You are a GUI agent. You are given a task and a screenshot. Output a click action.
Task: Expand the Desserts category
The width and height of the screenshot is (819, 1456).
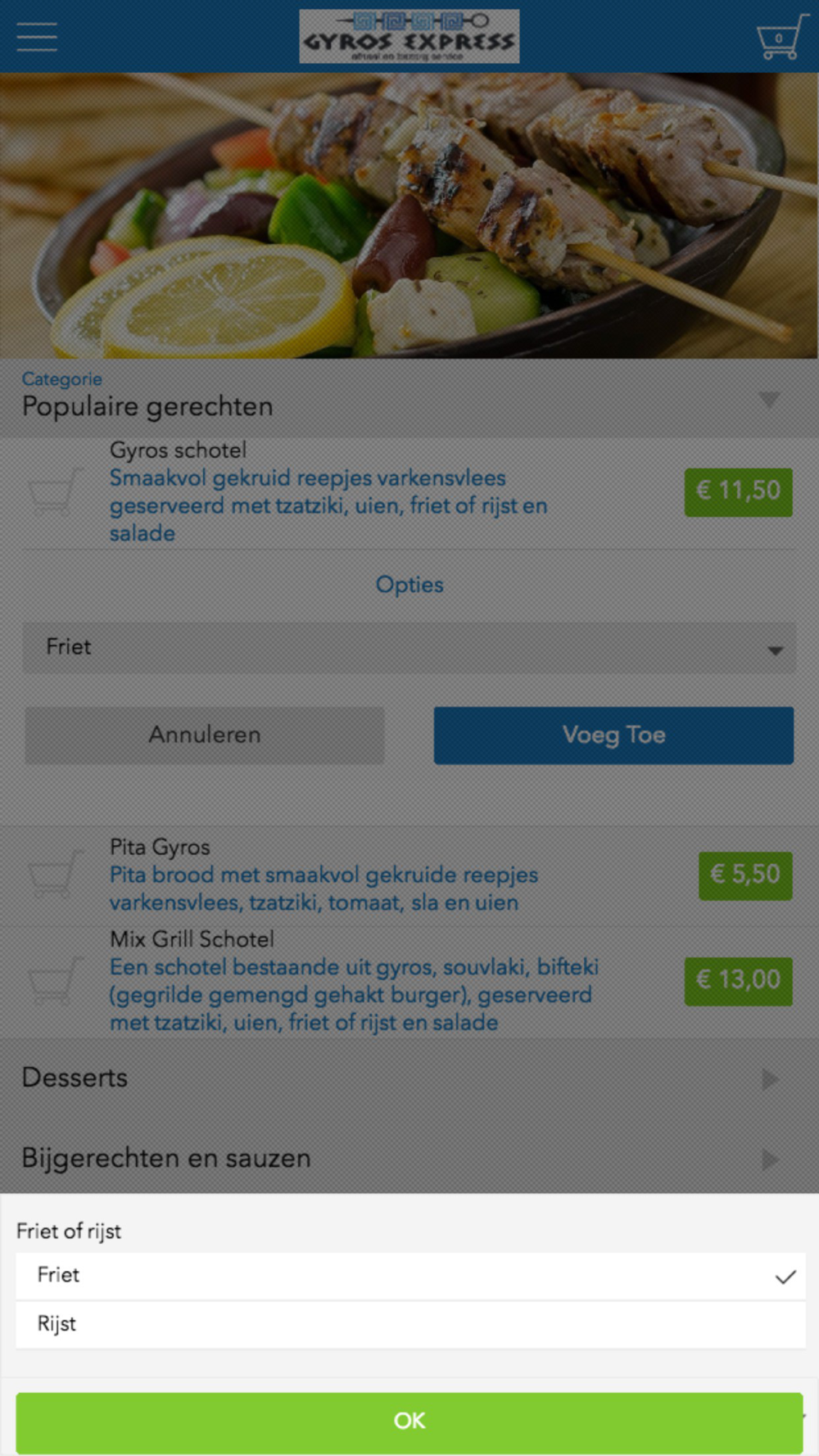coord(409,1078)
